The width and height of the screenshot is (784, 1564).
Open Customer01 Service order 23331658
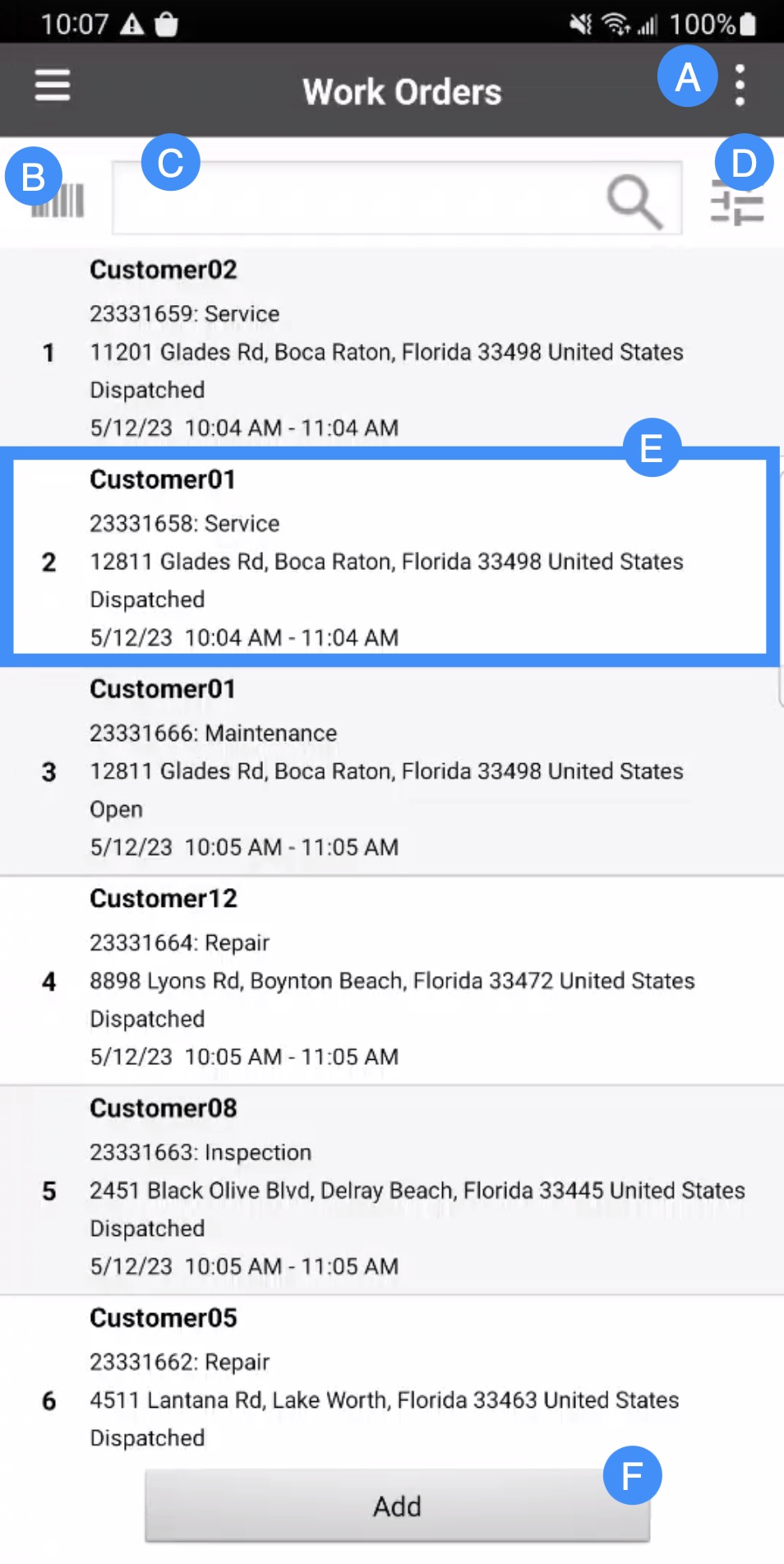click(386, 559)
